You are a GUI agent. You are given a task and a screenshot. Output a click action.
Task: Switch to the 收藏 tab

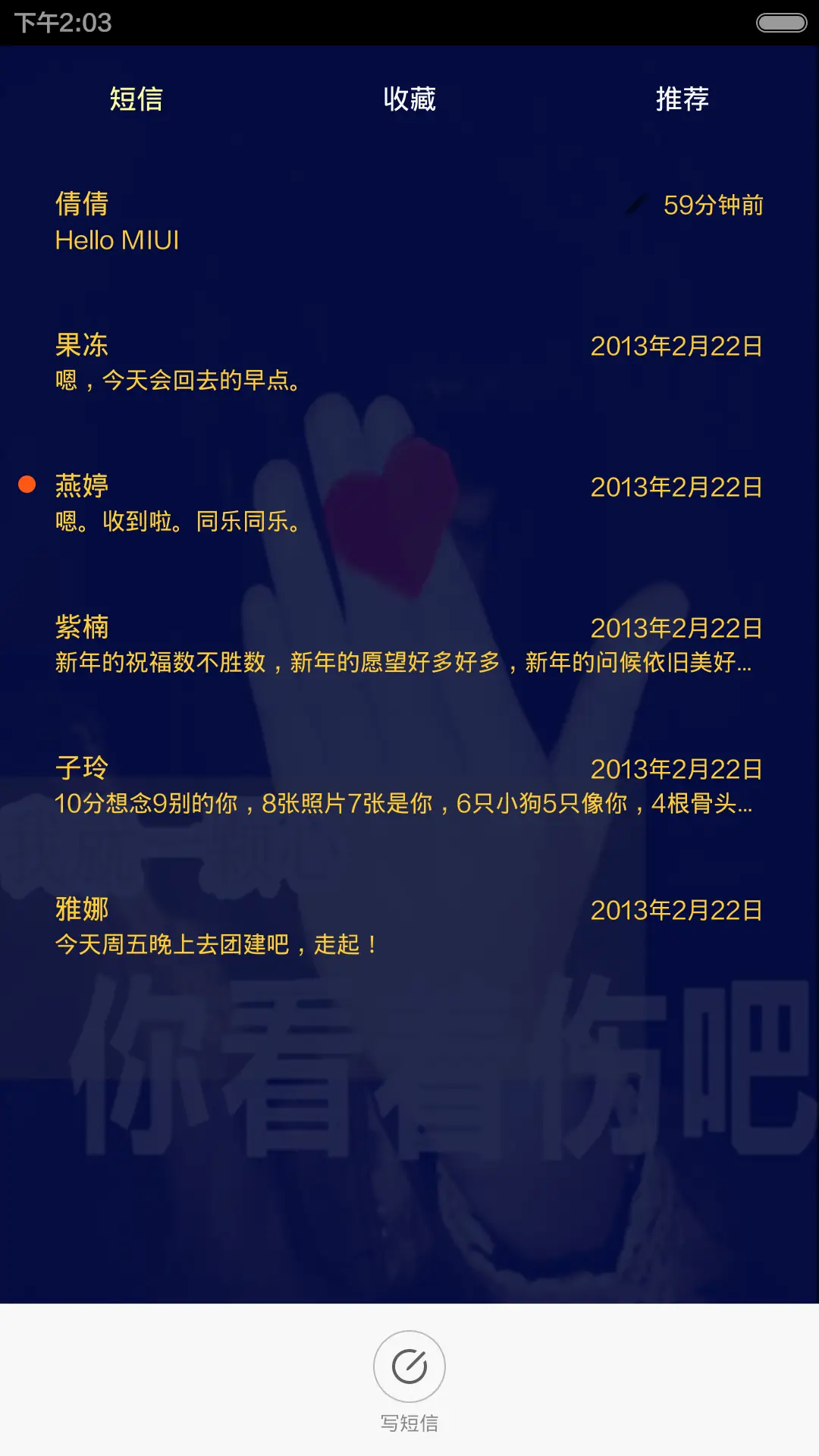409,99
